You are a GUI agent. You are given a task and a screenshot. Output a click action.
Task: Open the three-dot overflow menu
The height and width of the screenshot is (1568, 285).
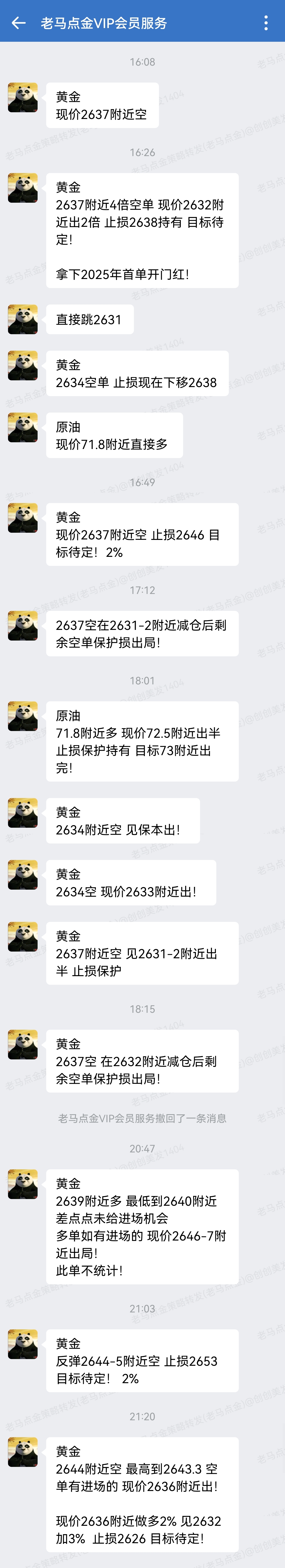266,23
